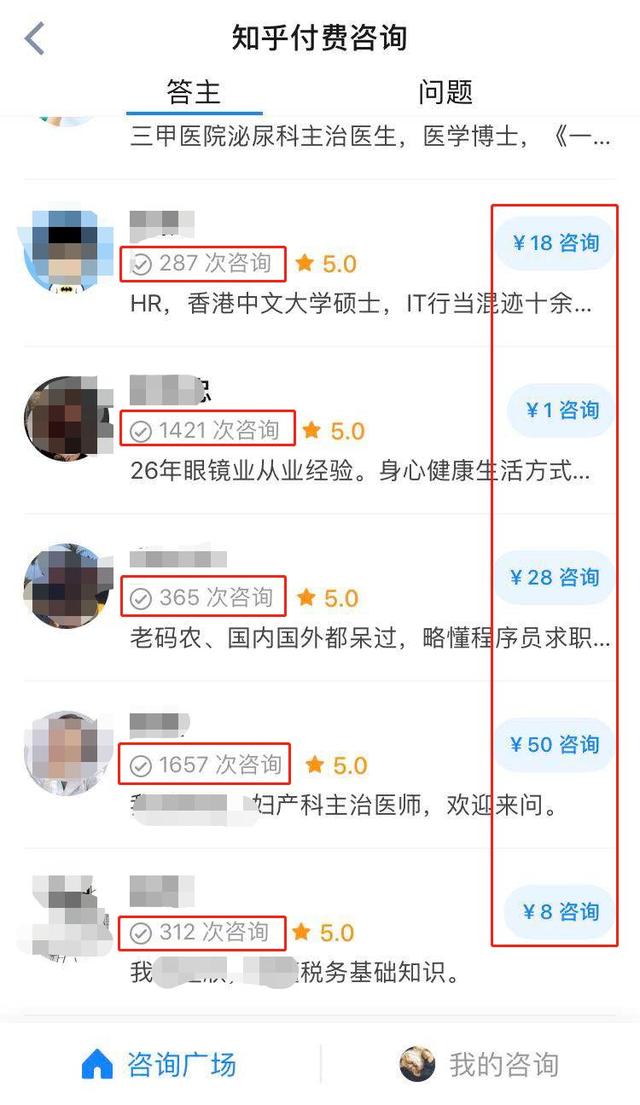Image resolution: width=640 pixels, height=1105 pixels.
Task: Start the ¥28 咨询 consultation
Action: pyautogui.click(x=555, y=577)
